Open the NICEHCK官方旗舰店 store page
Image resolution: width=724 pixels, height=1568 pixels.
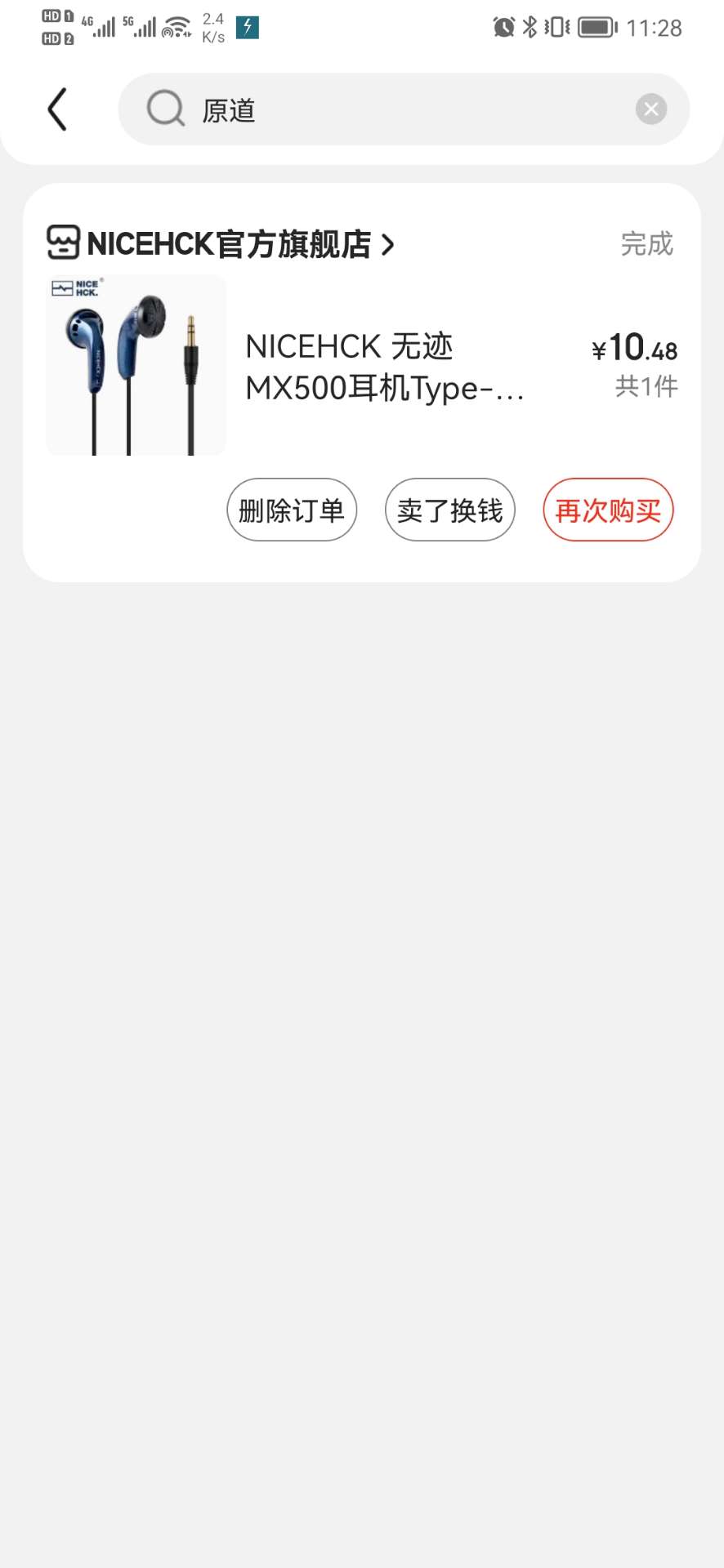(221, 243)
